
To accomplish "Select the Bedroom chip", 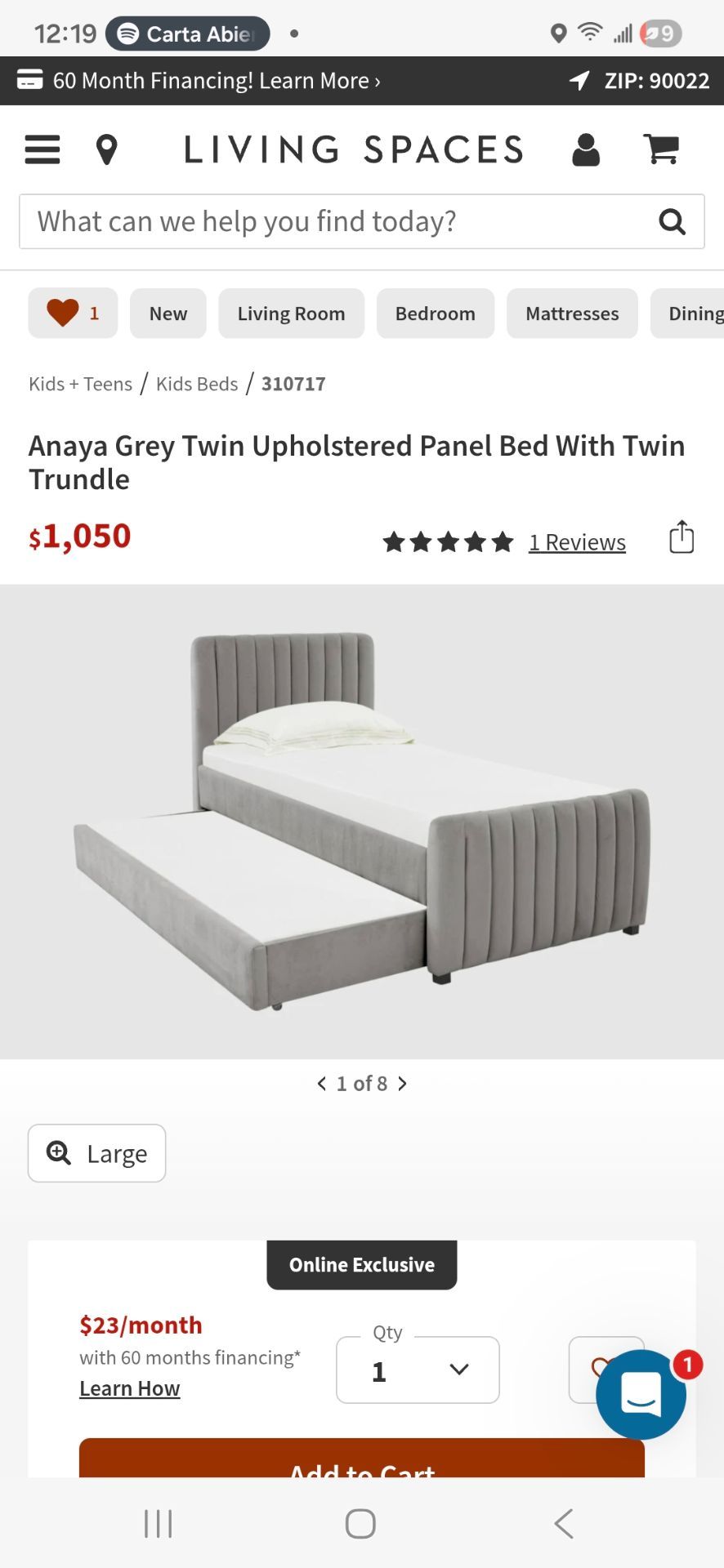I will click(436, 313).
